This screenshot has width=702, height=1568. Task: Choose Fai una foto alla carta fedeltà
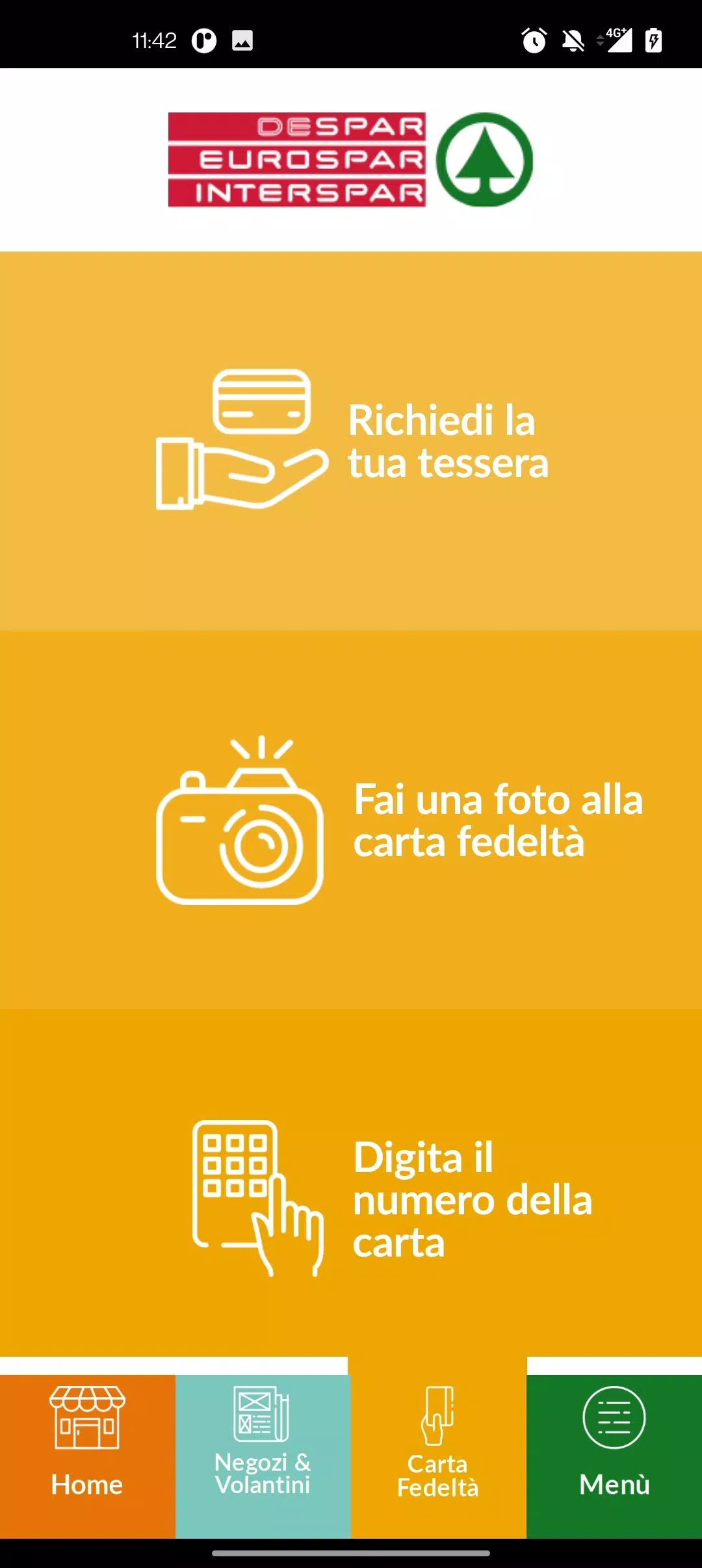click(x=351, y=819)
